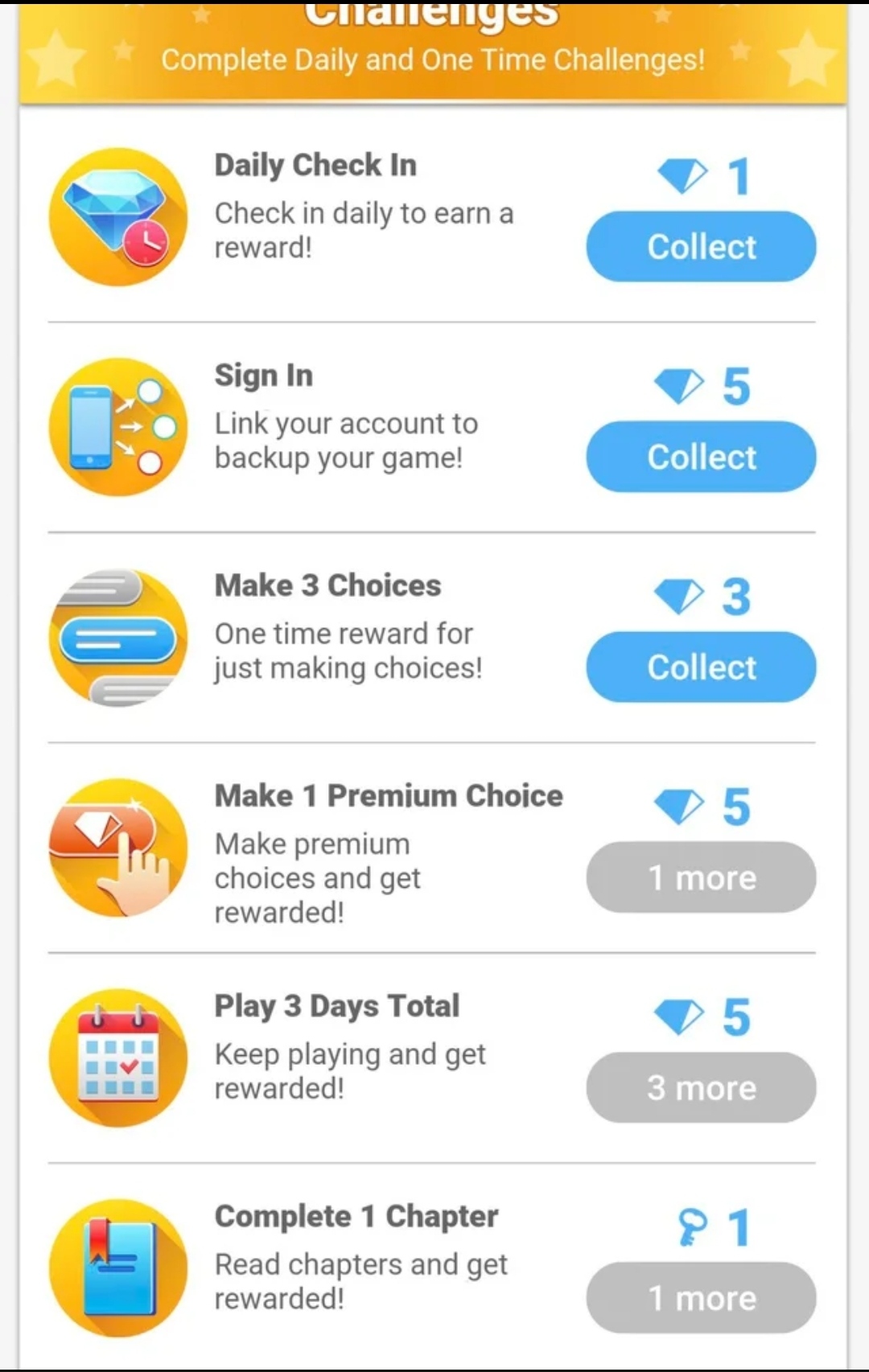Image resolution: width=869 pixels, height=1372 pixels.
Task: Tap '3 more' for Play 3 Days Total
Action: tap(701, 1087)
